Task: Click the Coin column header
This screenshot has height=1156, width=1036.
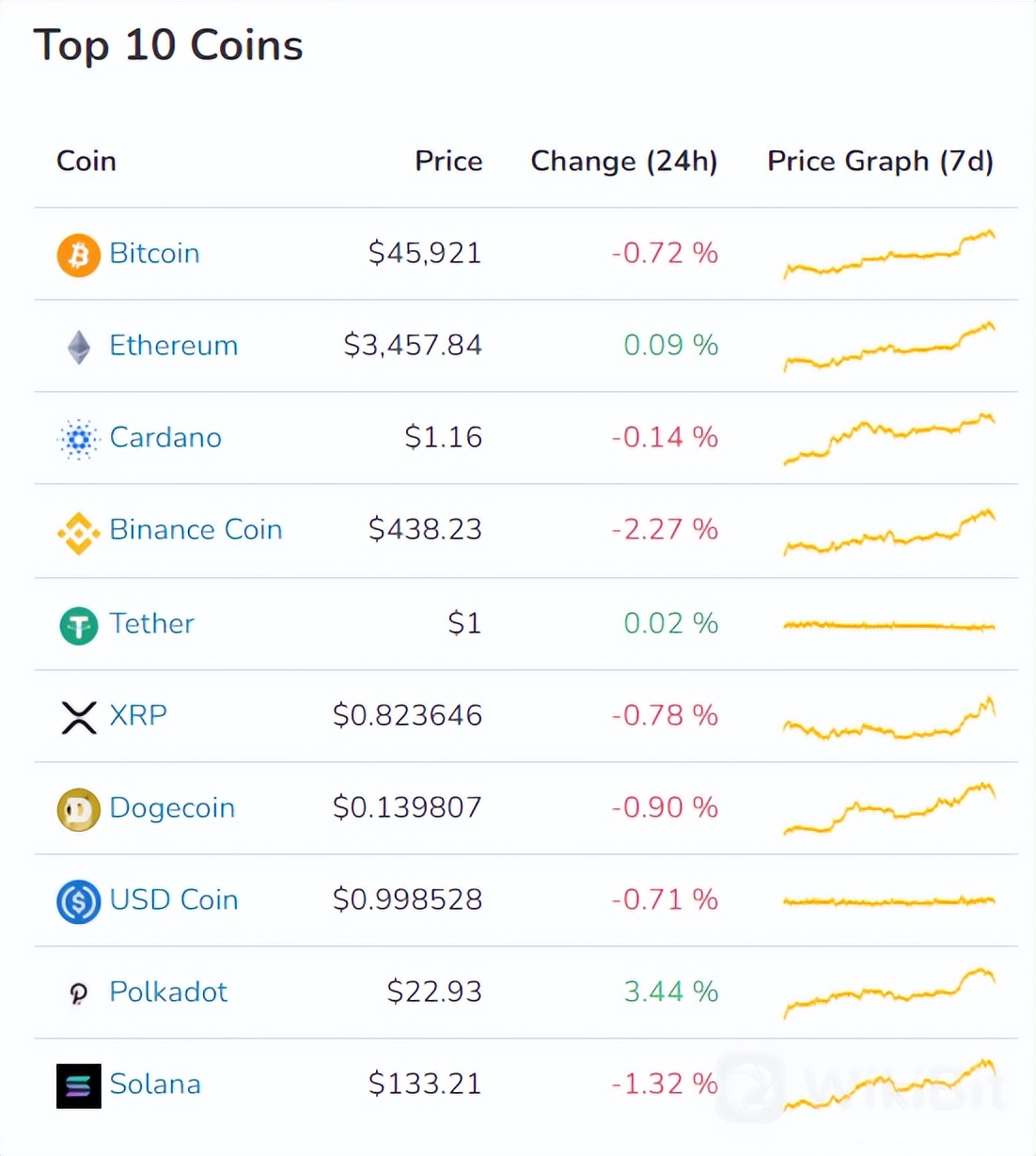Action: [x=86, y=161]
